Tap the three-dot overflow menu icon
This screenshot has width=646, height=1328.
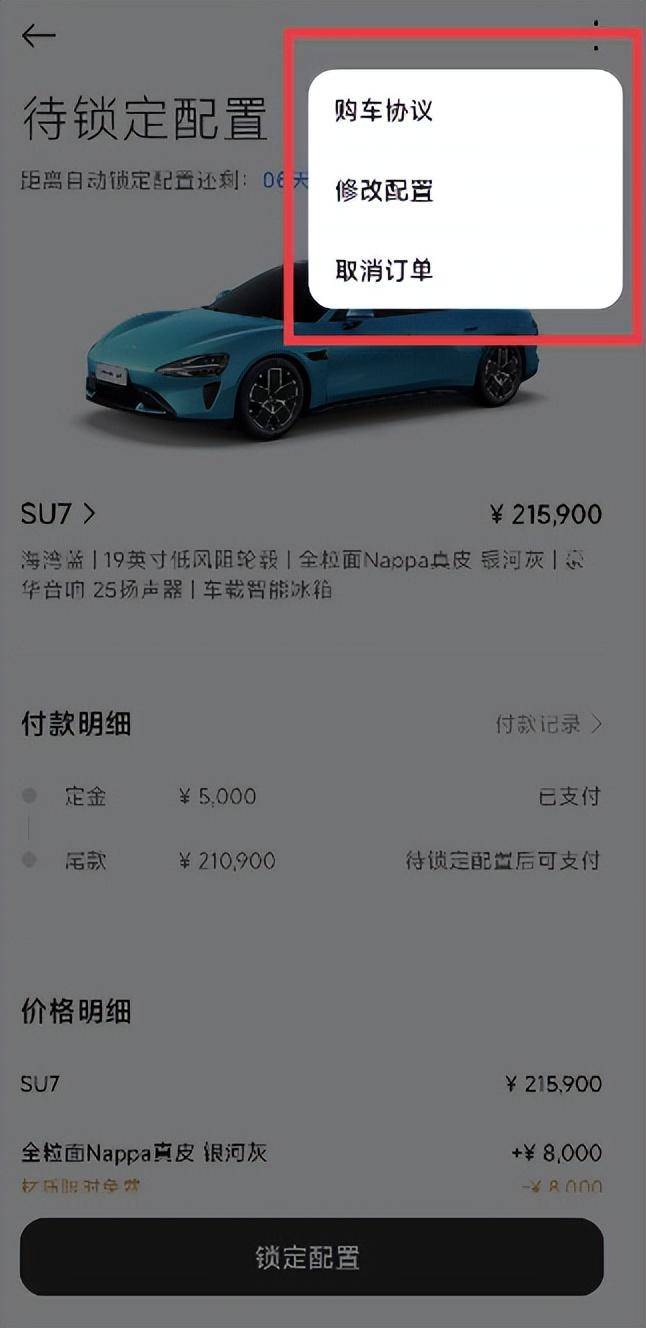[596, 35]
